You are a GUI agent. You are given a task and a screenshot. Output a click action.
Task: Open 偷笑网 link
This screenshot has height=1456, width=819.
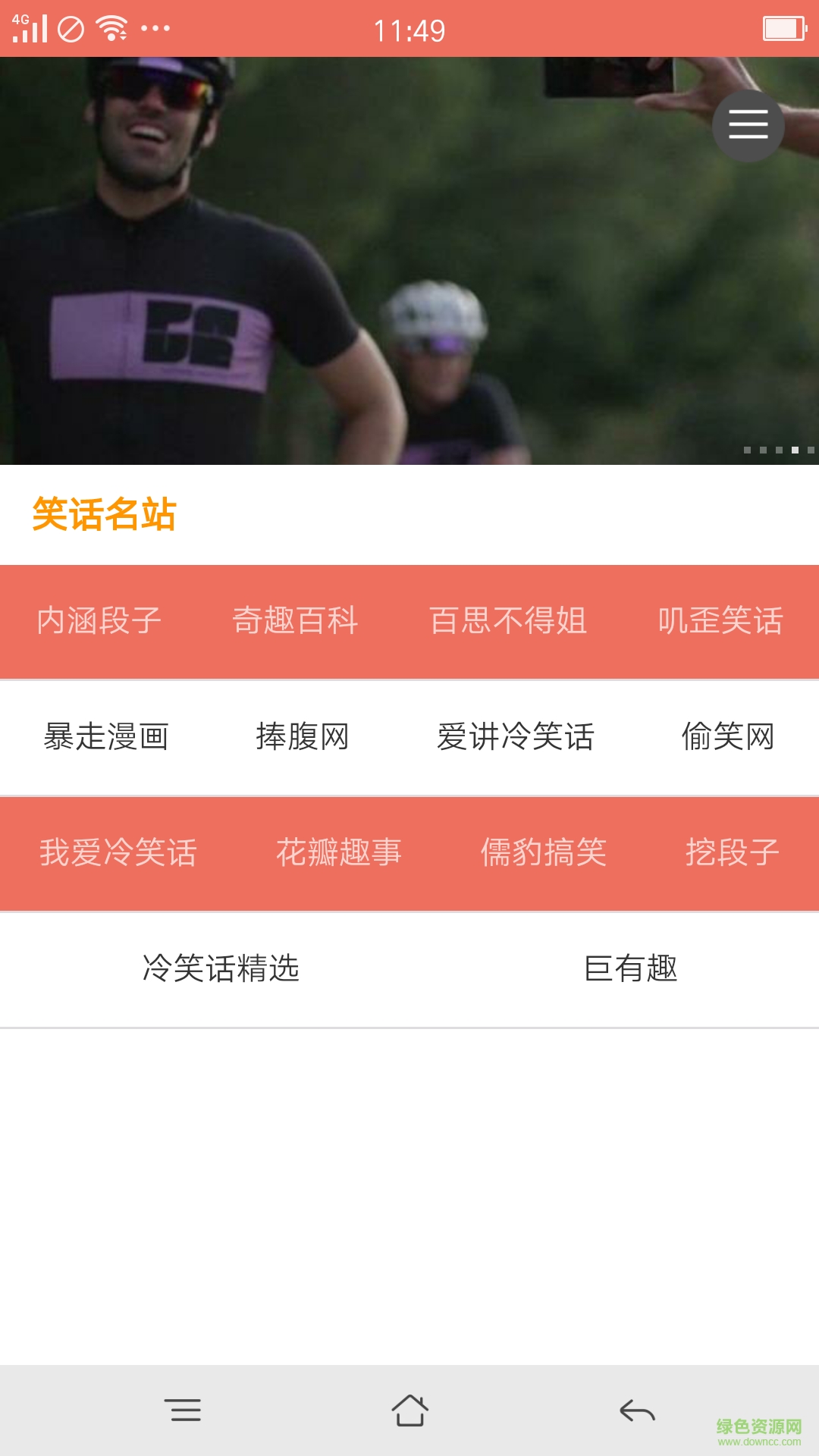point(727,737)
